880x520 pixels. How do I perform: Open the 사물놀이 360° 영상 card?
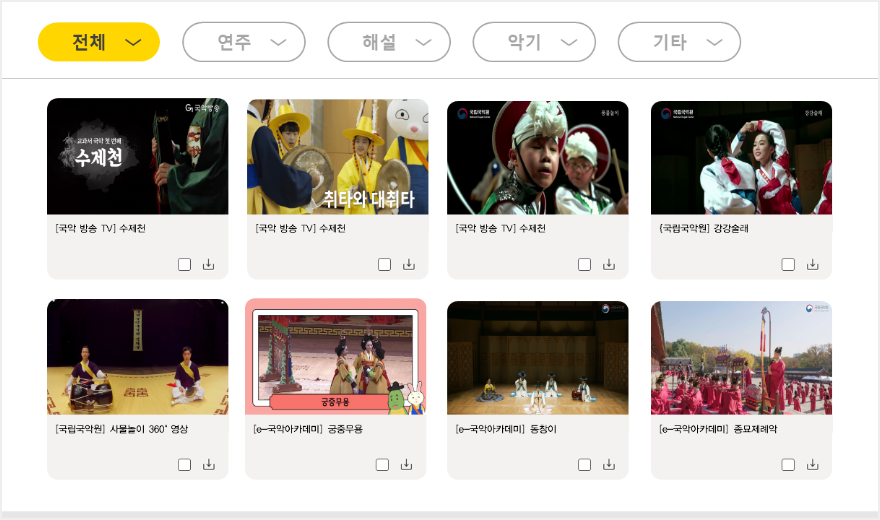[137, 357]
